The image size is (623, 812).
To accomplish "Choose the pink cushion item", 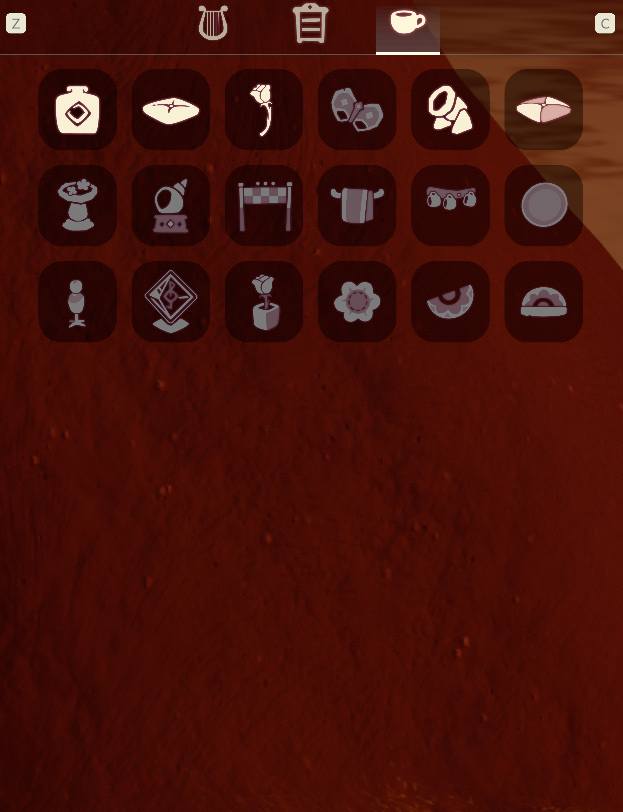I will 544,110.
